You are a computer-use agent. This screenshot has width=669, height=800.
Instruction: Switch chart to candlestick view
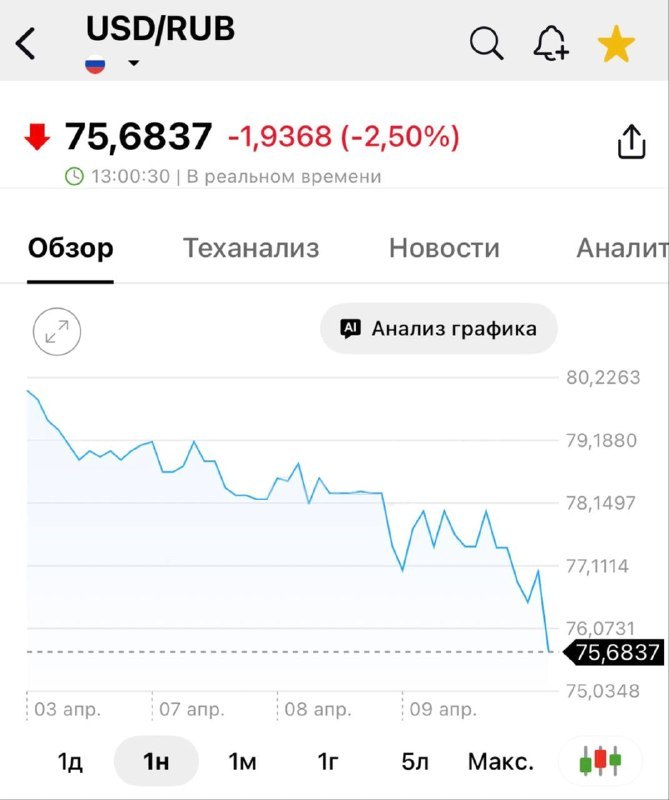[x=599, y=760]
